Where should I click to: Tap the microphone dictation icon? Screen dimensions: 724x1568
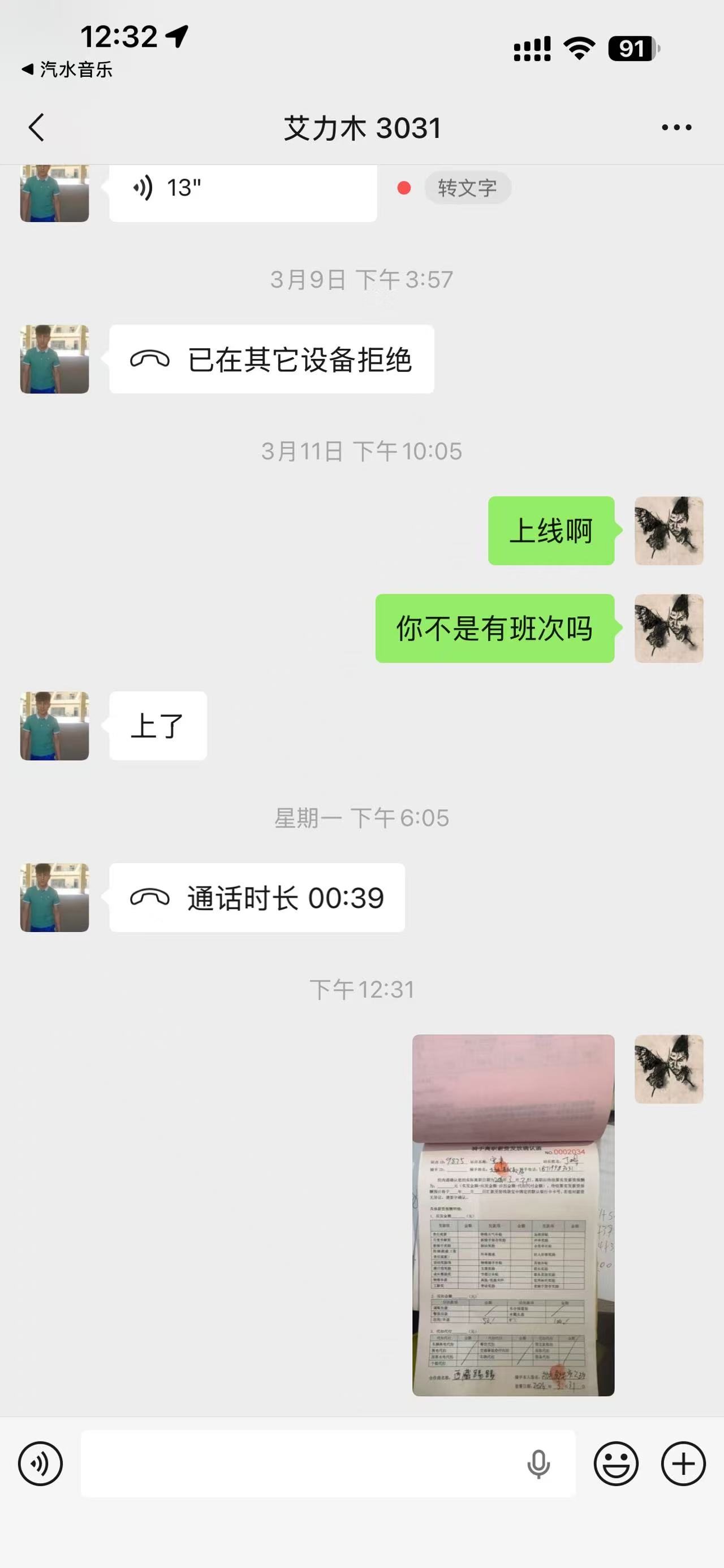tap(538, 1464)
